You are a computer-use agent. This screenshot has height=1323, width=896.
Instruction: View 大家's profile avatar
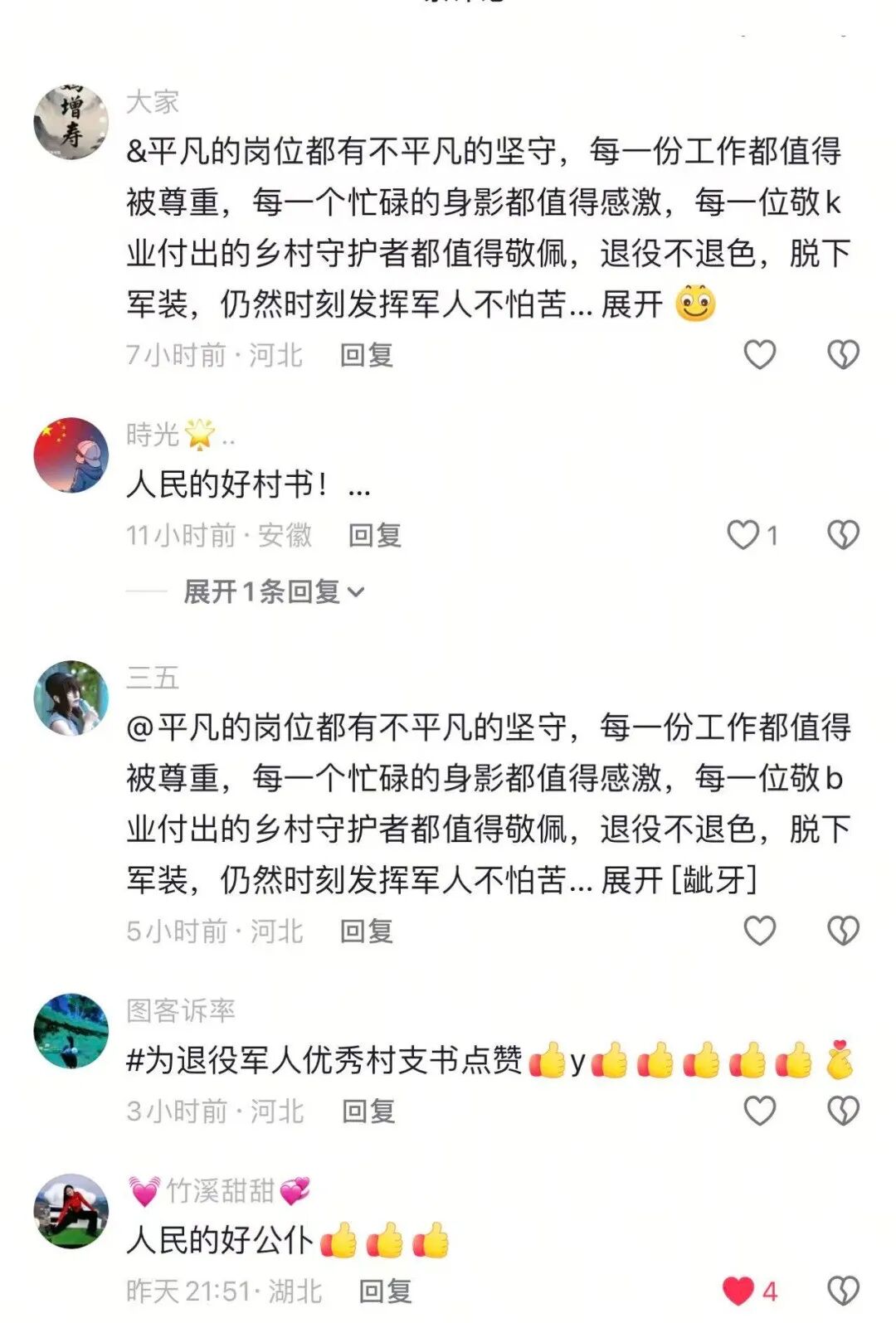(71, 122)
